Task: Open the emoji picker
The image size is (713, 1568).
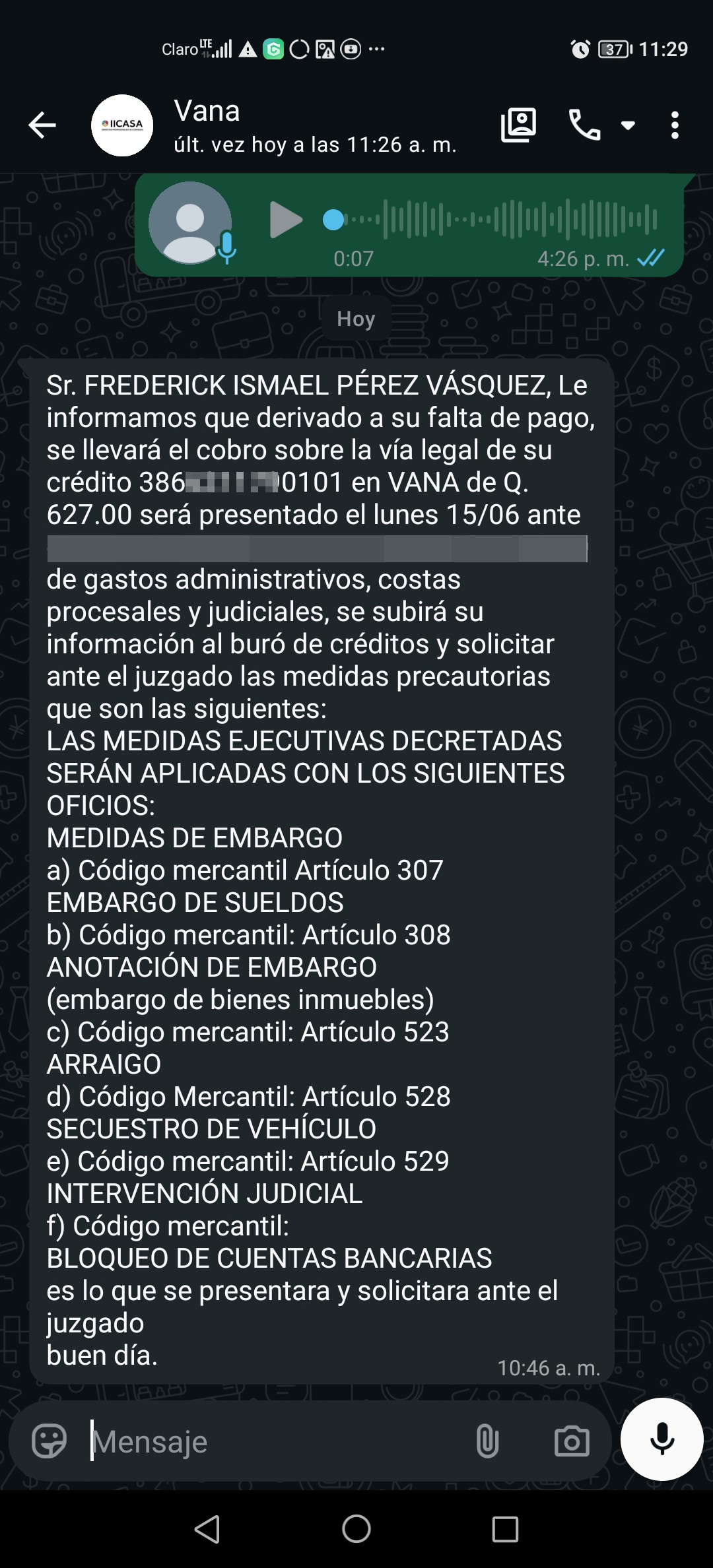Action: (50, 1441)
